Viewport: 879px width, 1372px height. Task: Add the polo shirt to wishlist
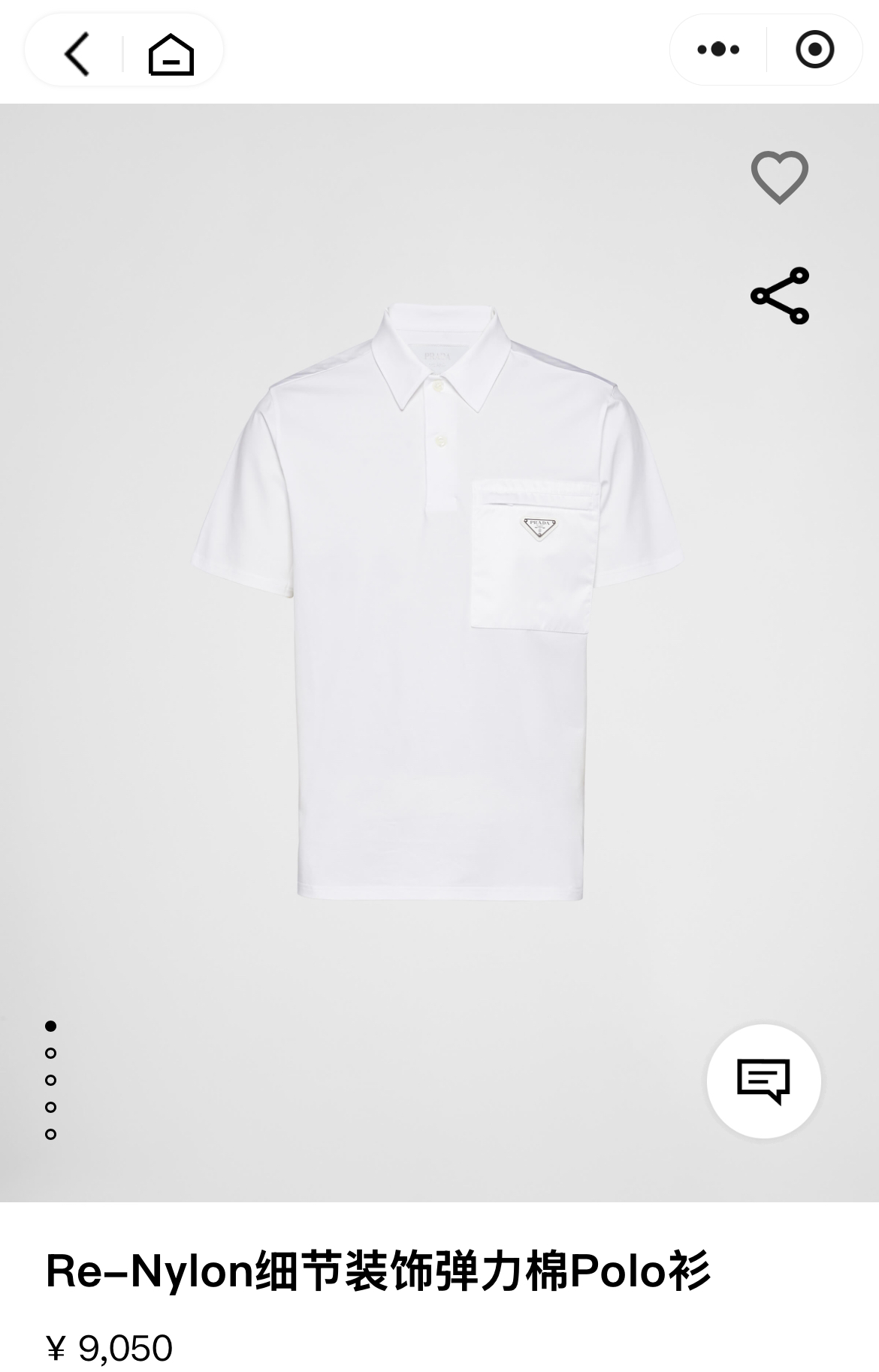(779, 177)
